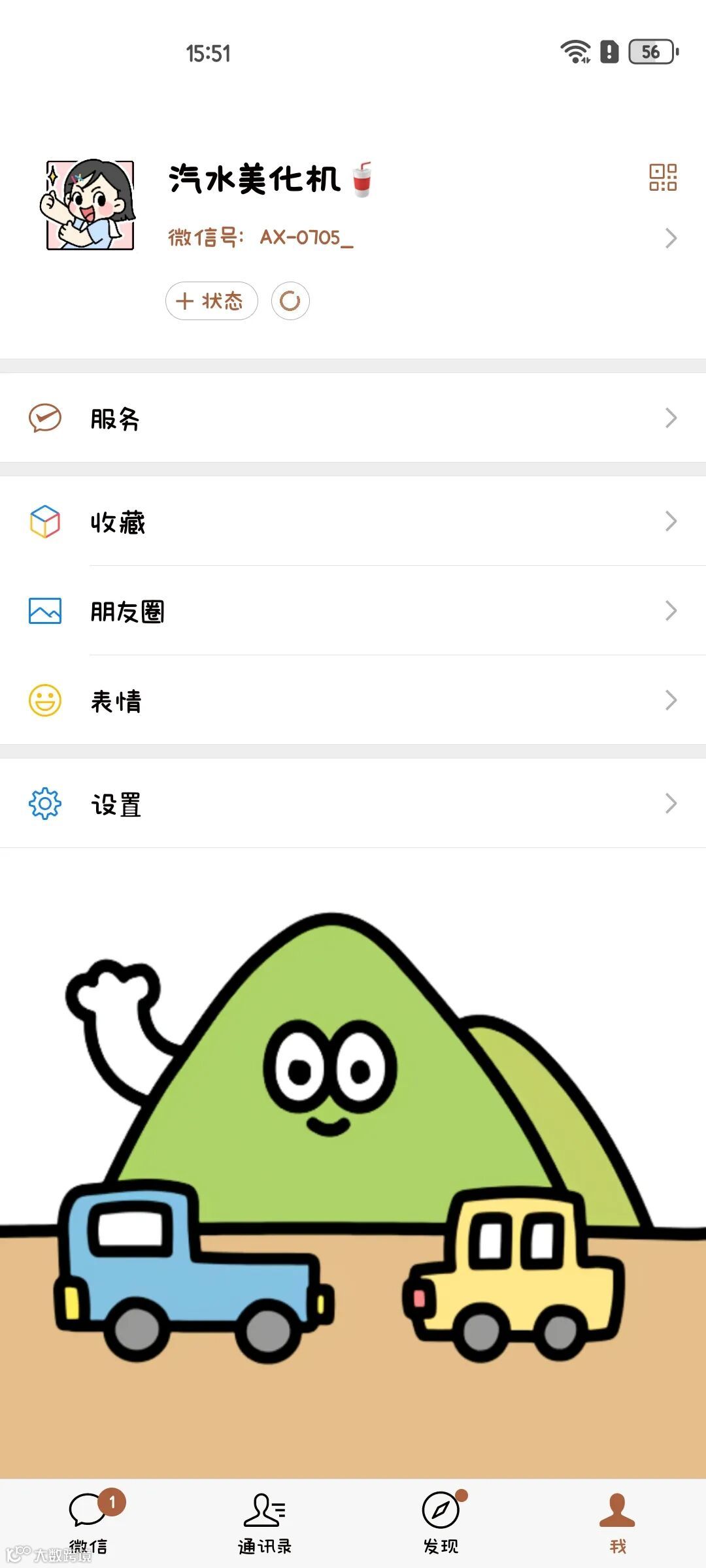
Task: Open the 服务 row
Action: tap(353, 418)
